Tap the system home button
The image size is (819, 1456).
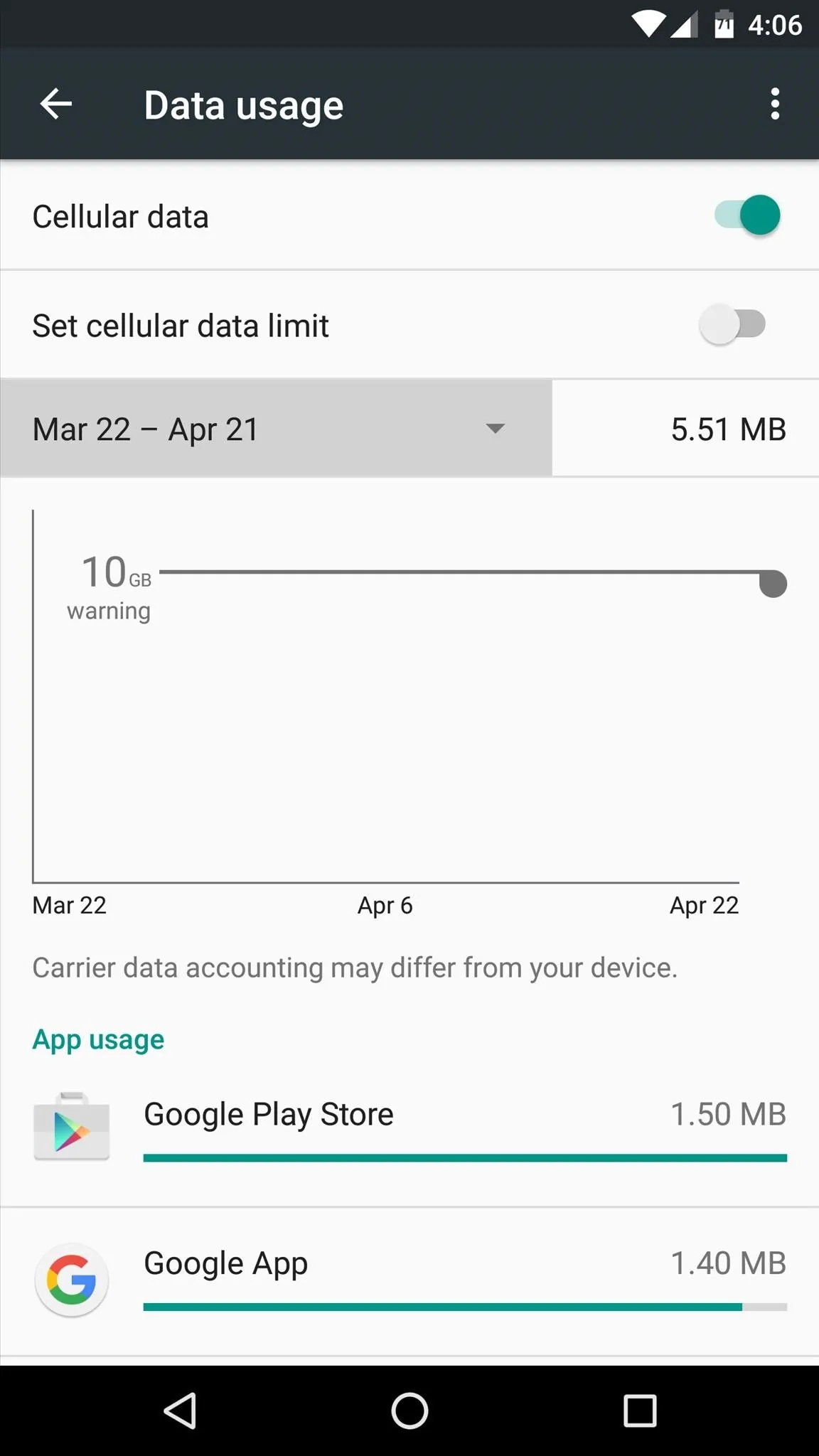[409, 1410]
